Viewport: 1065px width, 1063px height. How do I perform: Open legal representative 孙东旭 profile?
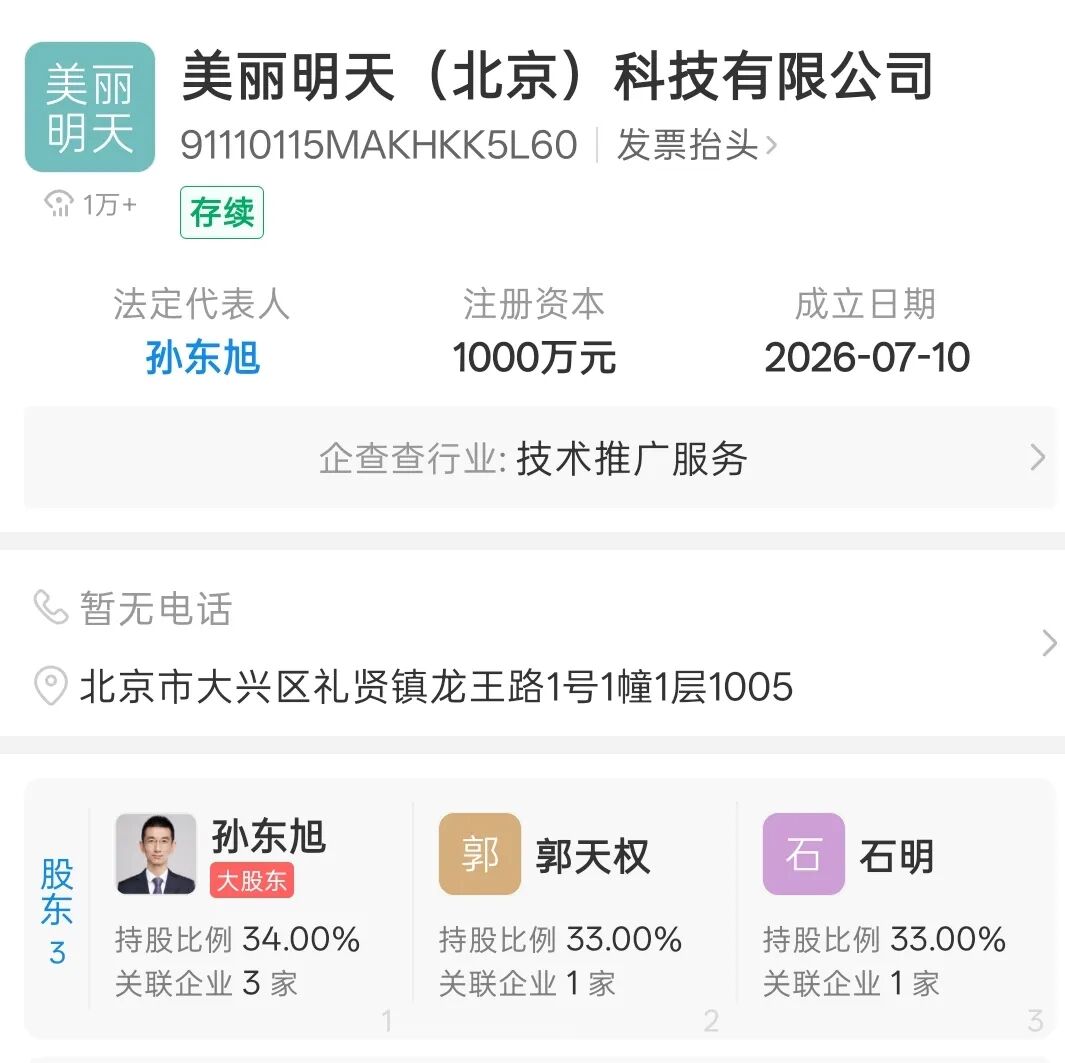pyautogui.click(x=202, y=358)
